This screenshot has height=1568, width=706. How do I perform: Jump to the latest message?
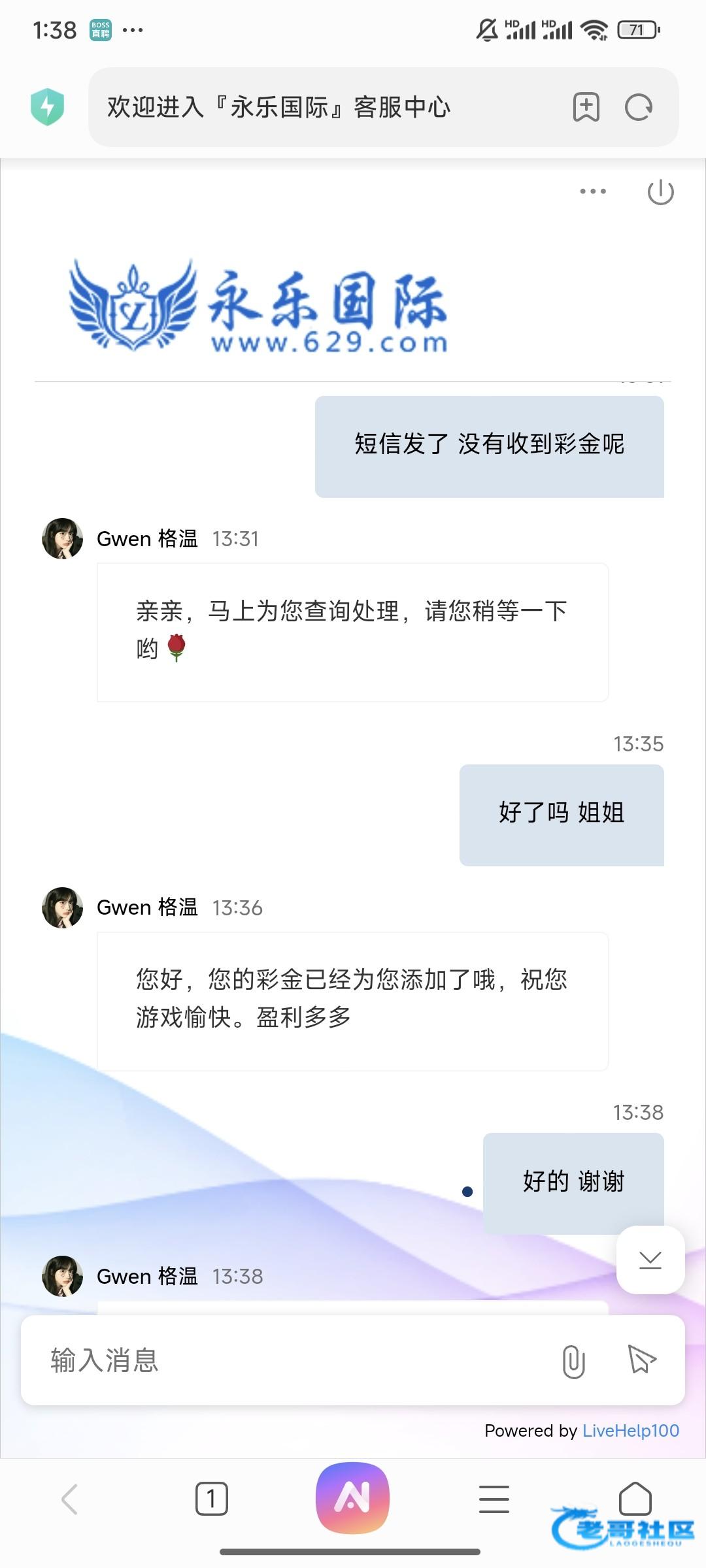click(650, 1260)
